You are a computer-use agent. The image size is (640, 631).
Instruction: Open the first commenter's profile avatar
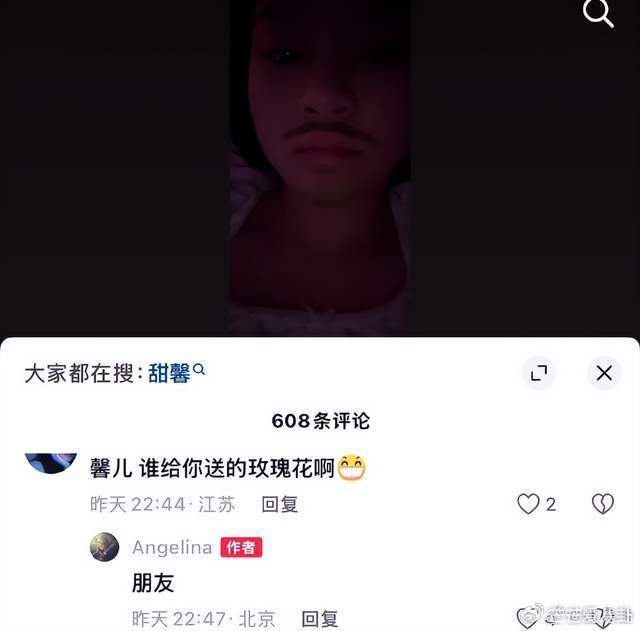(x=51, y=463)
